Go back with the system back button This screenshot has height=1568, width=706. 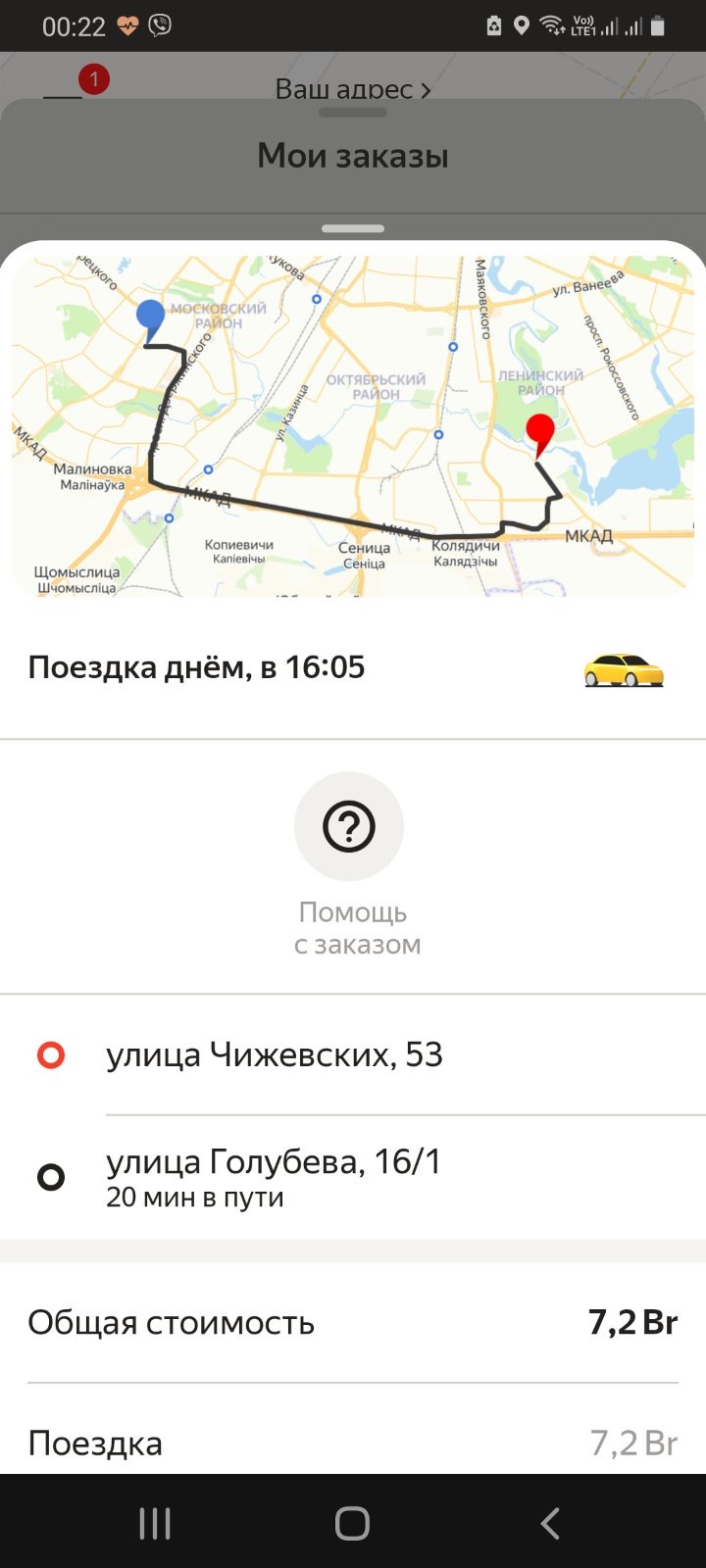pyautogui.click(x=550, y=1523)
